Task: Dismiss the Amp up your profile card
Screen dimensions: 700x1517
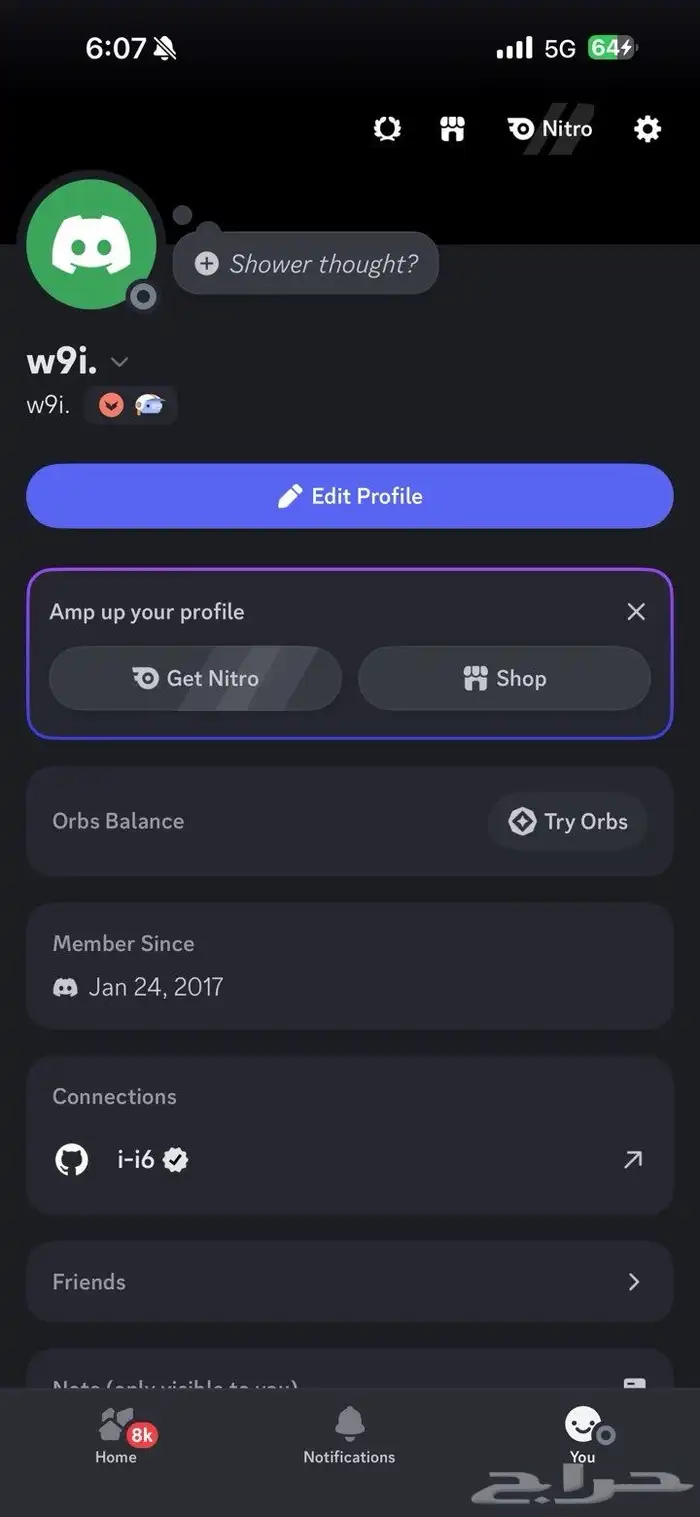Action: (636, 612)
